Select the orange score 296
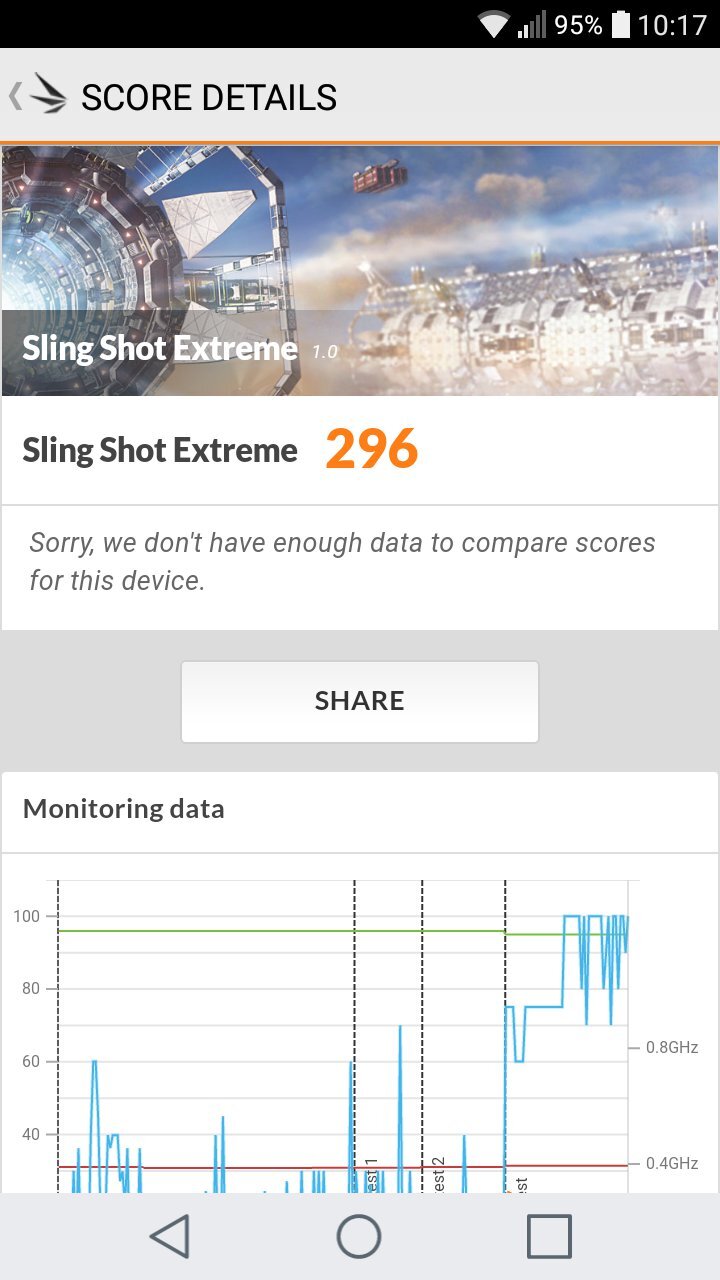Screen dimensions: 720x1280 (371, 450)
